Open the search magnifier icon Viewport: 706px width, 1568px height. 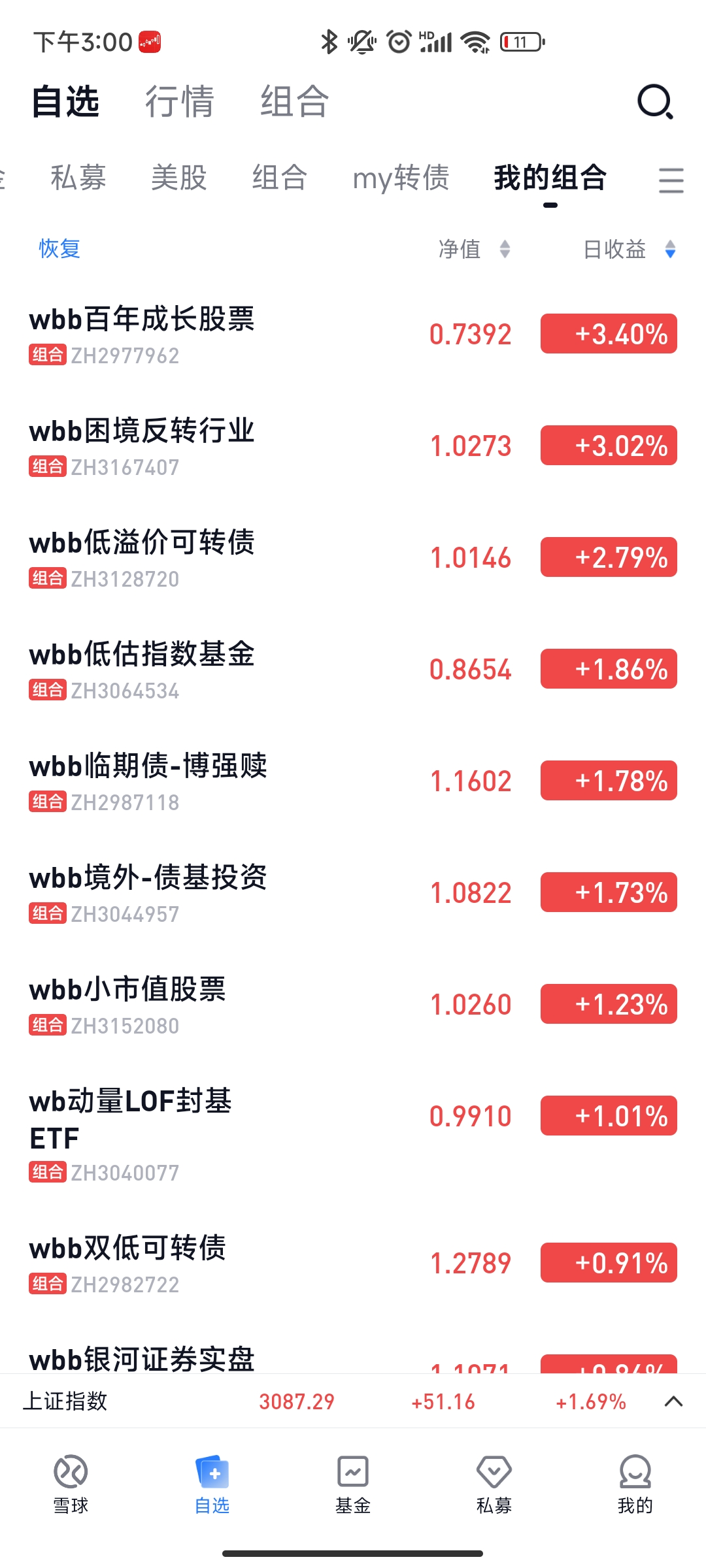point(655,102)
